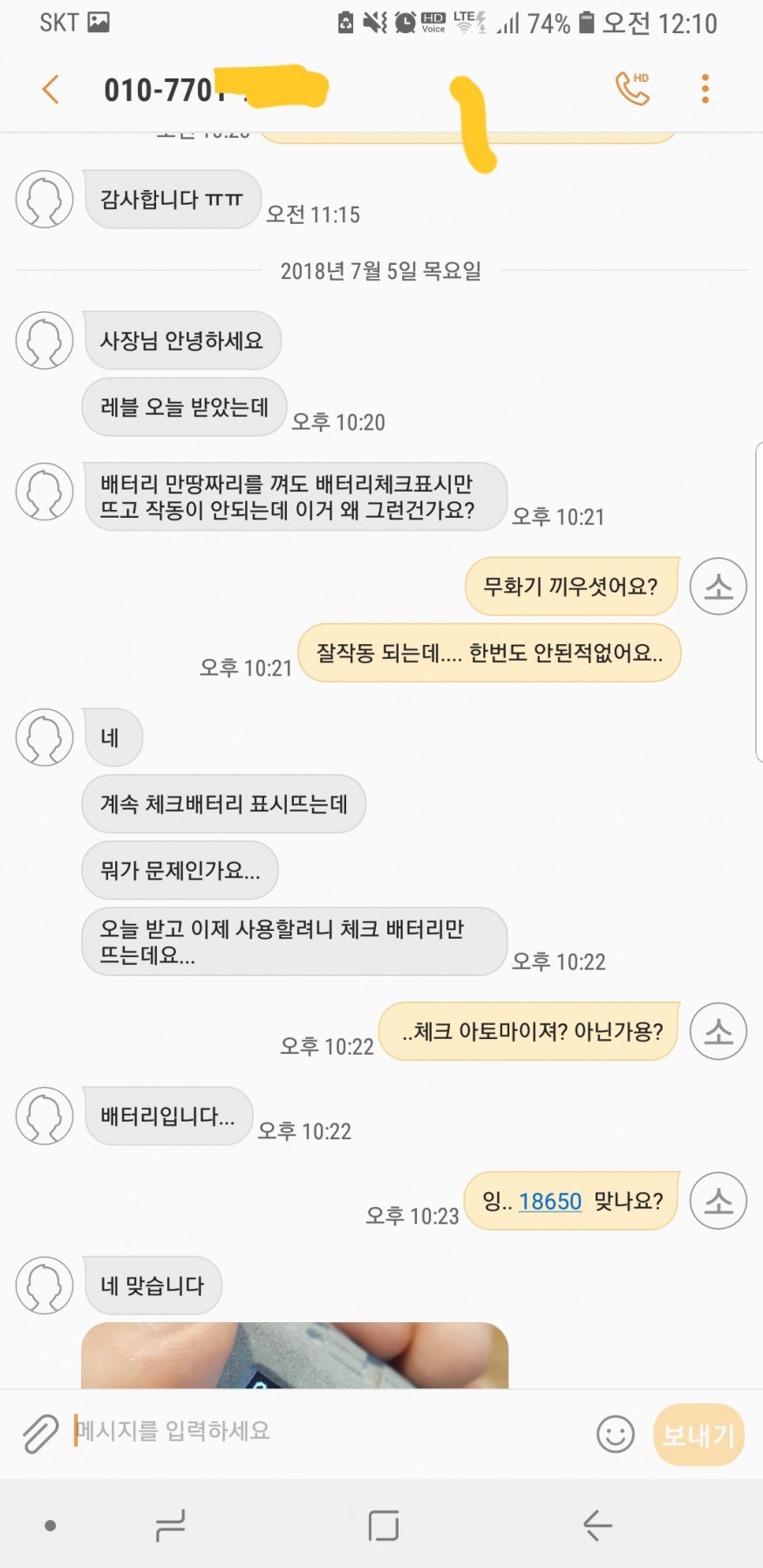
Task: Go back from the message conversation
Action: [51, 89]
